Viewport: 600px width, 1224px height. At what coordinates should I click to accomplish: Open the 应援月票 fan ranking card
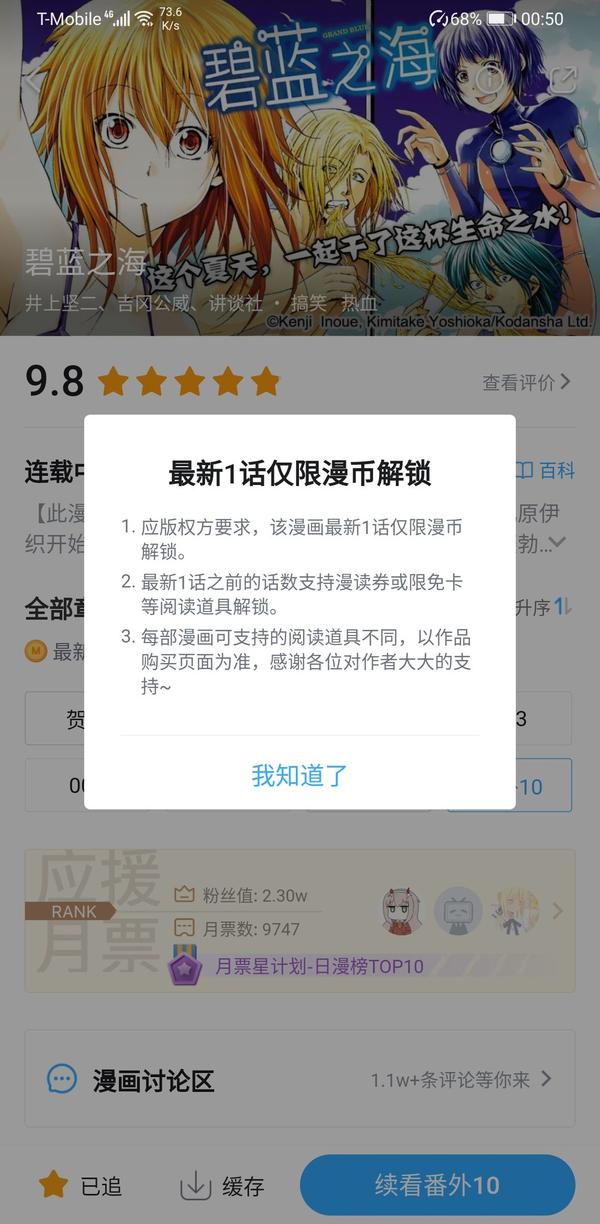point(299,920)
